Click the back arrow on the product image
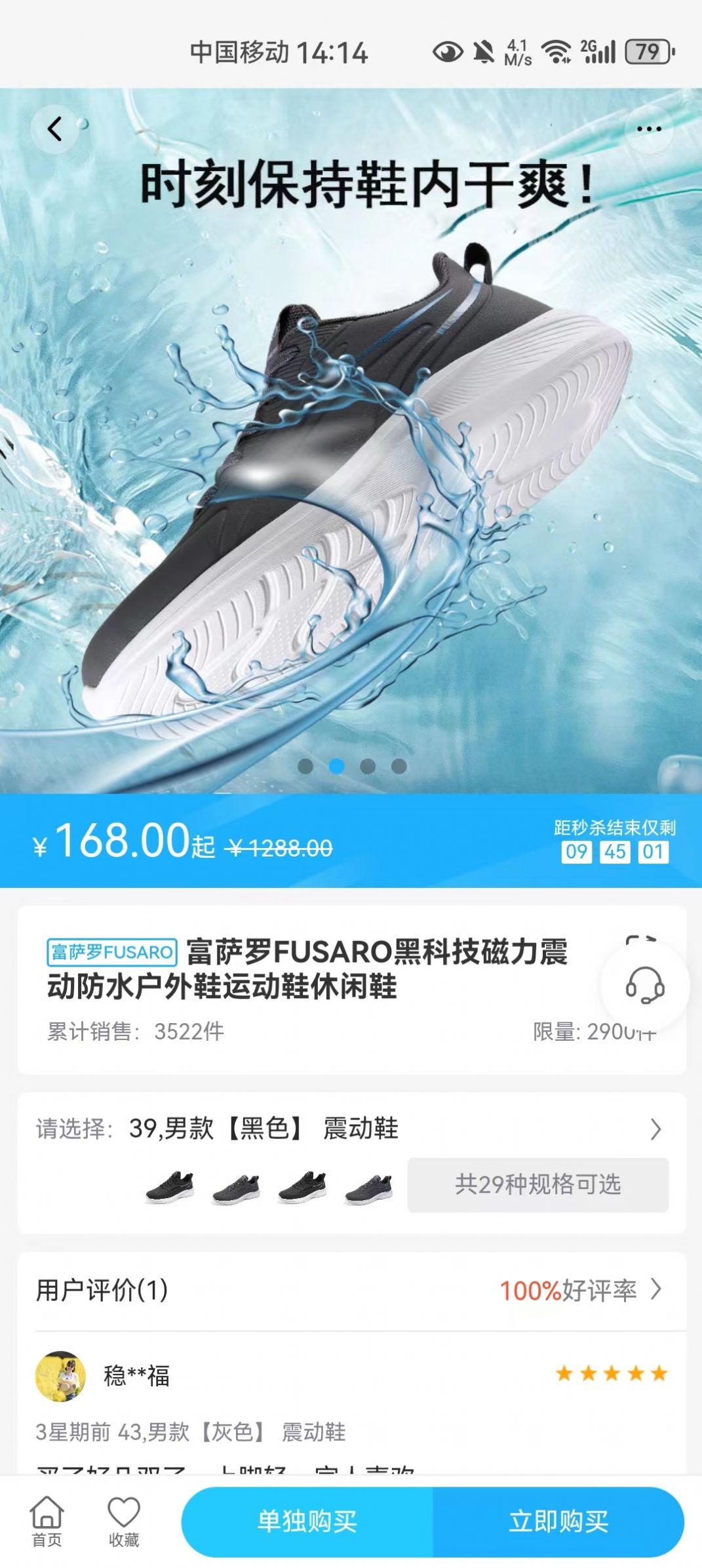This screenshot has width=702, height=1568. click(x=56, y=129)
